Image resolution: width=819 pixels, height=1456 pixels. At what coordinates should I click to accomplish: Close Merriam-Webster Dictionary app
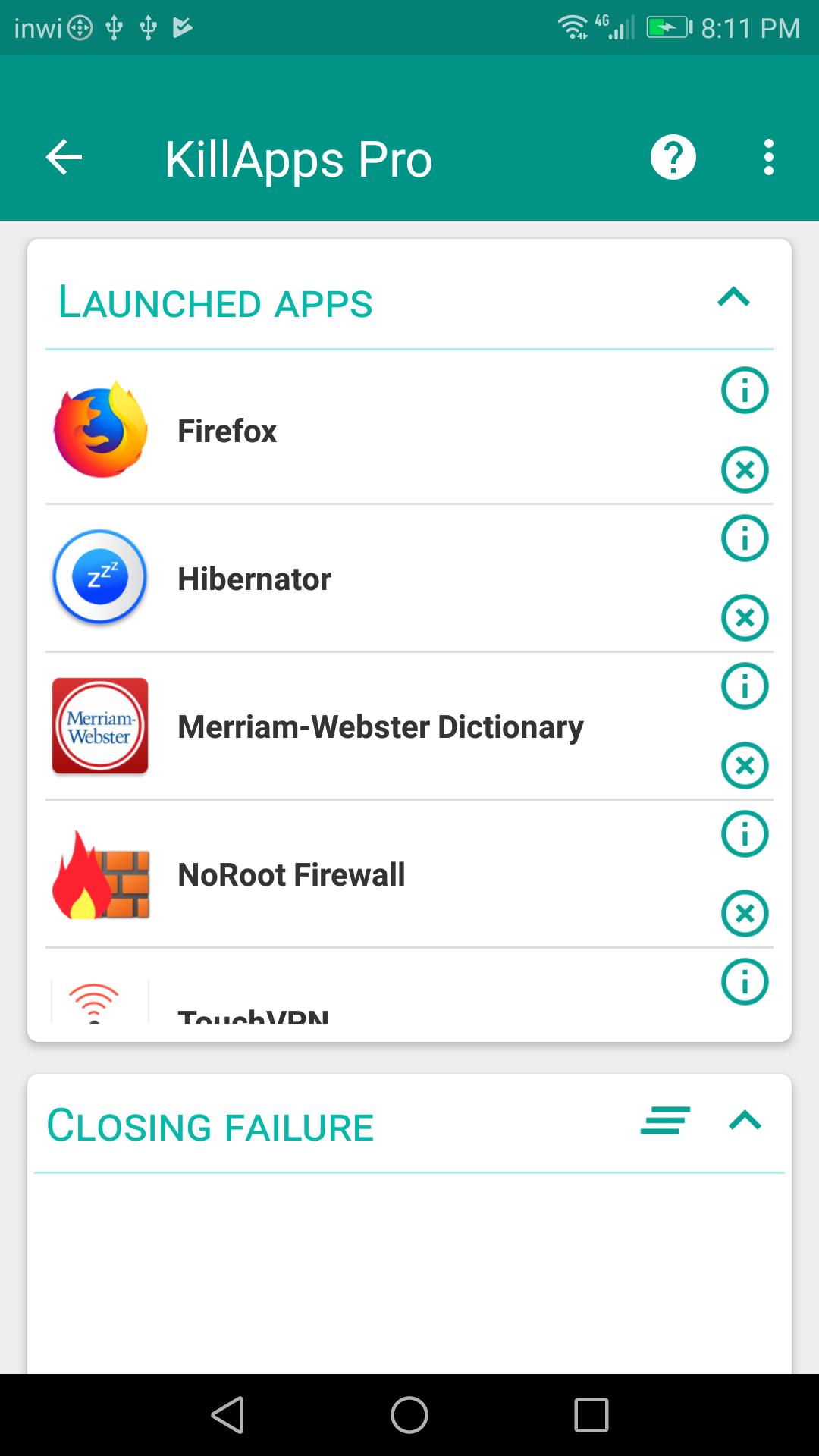click(745, 765)
